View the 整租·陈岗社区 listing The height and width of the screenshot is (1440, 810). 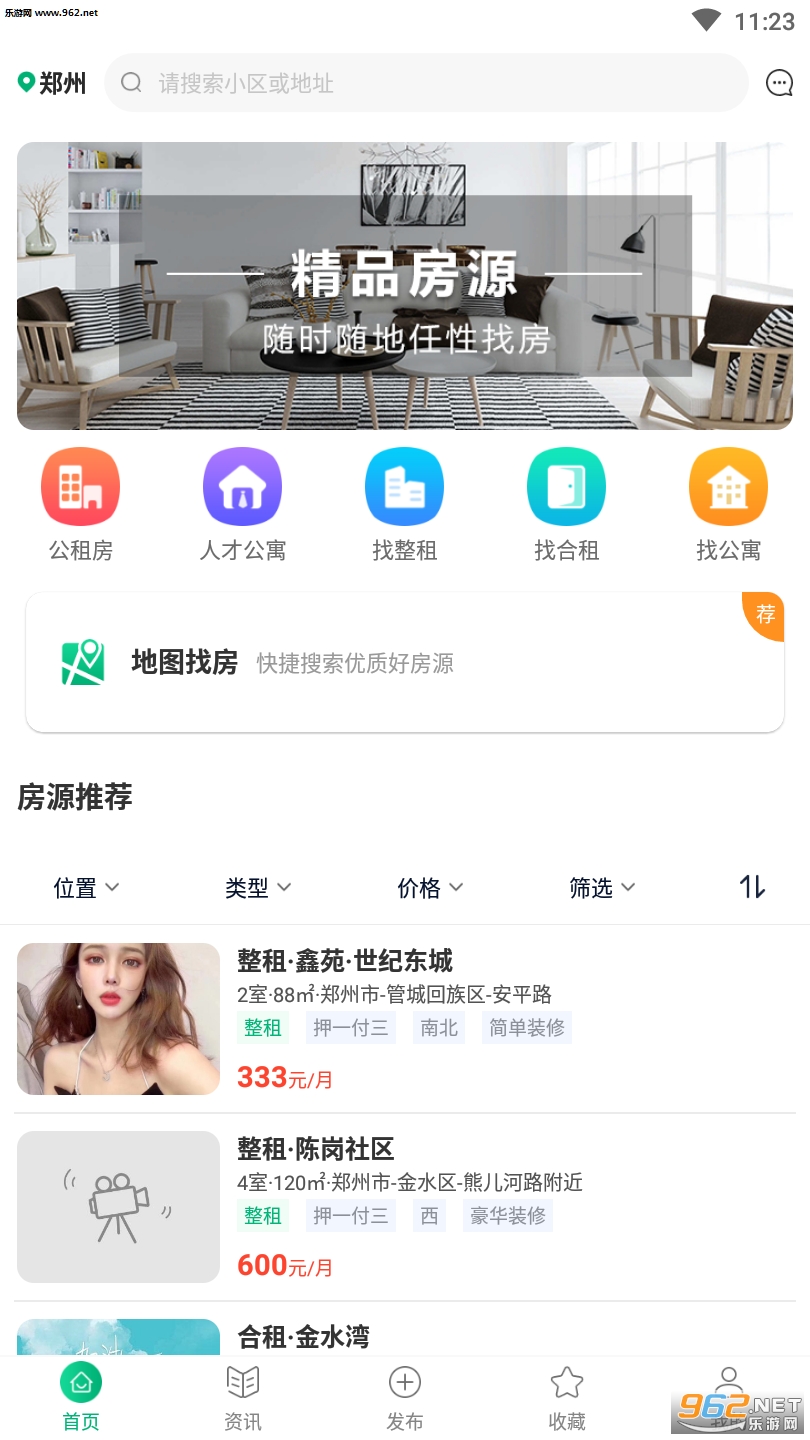404,1206
